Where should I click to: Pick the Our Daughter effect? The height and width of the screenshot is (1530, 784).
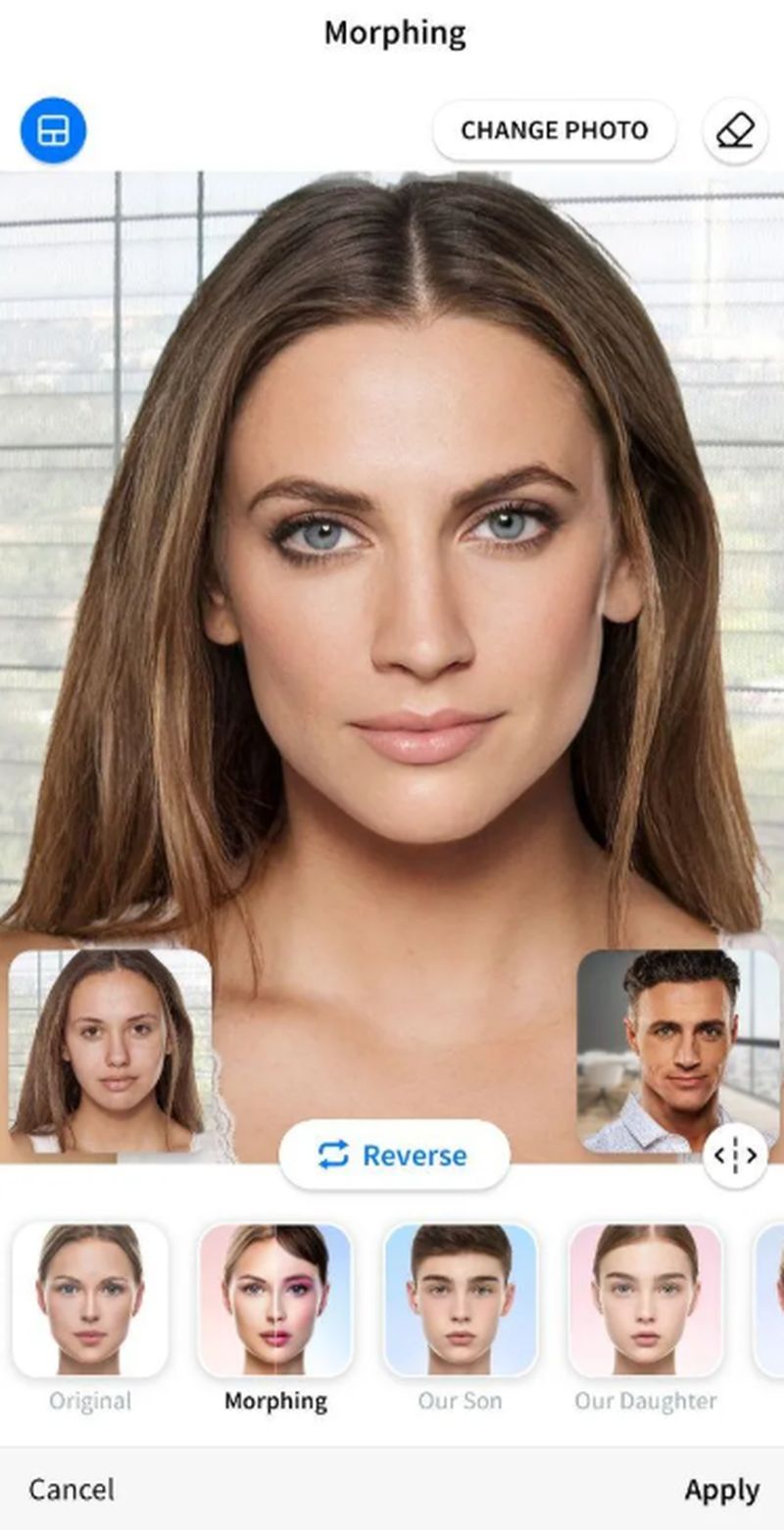click(645, 1299)
